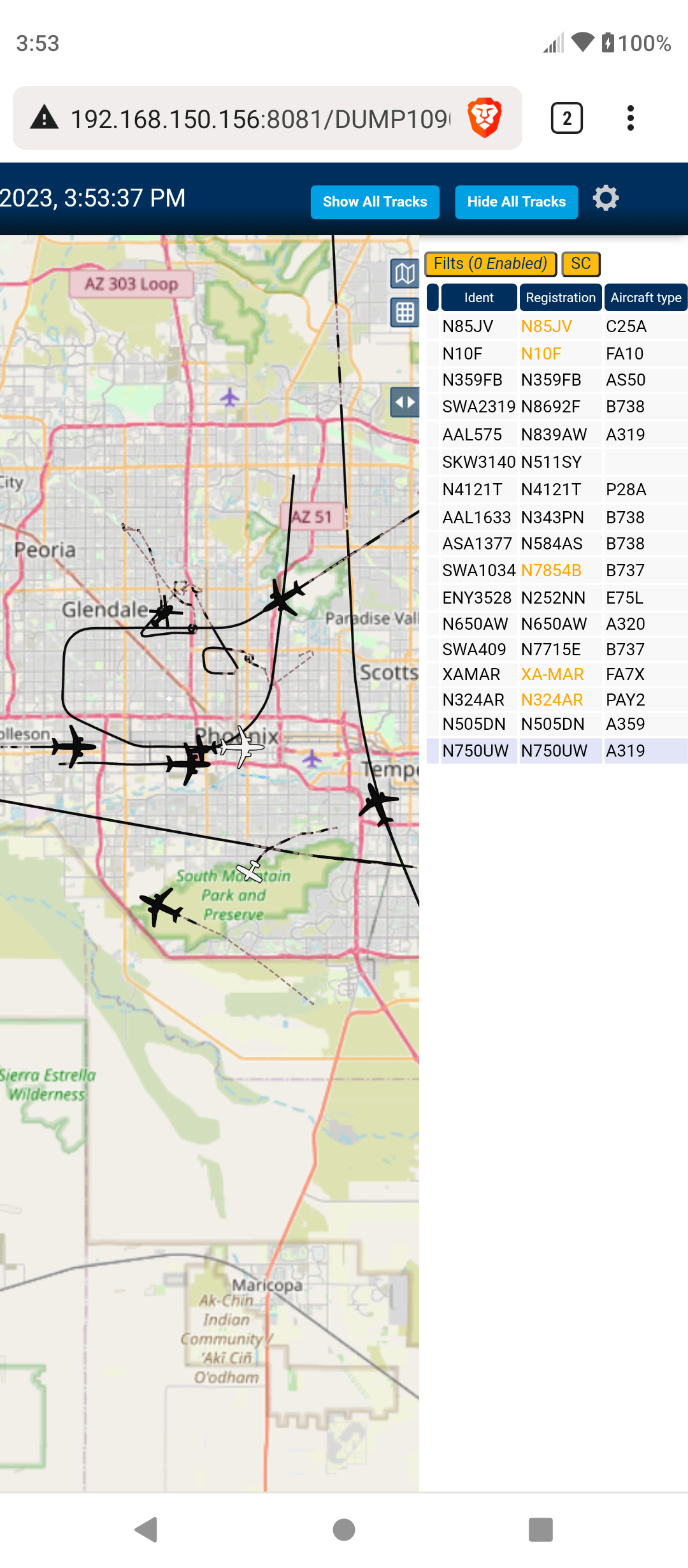688x1568 pixels.
Task: Sort by the Aircraft type header
Action: pos(646,298)
